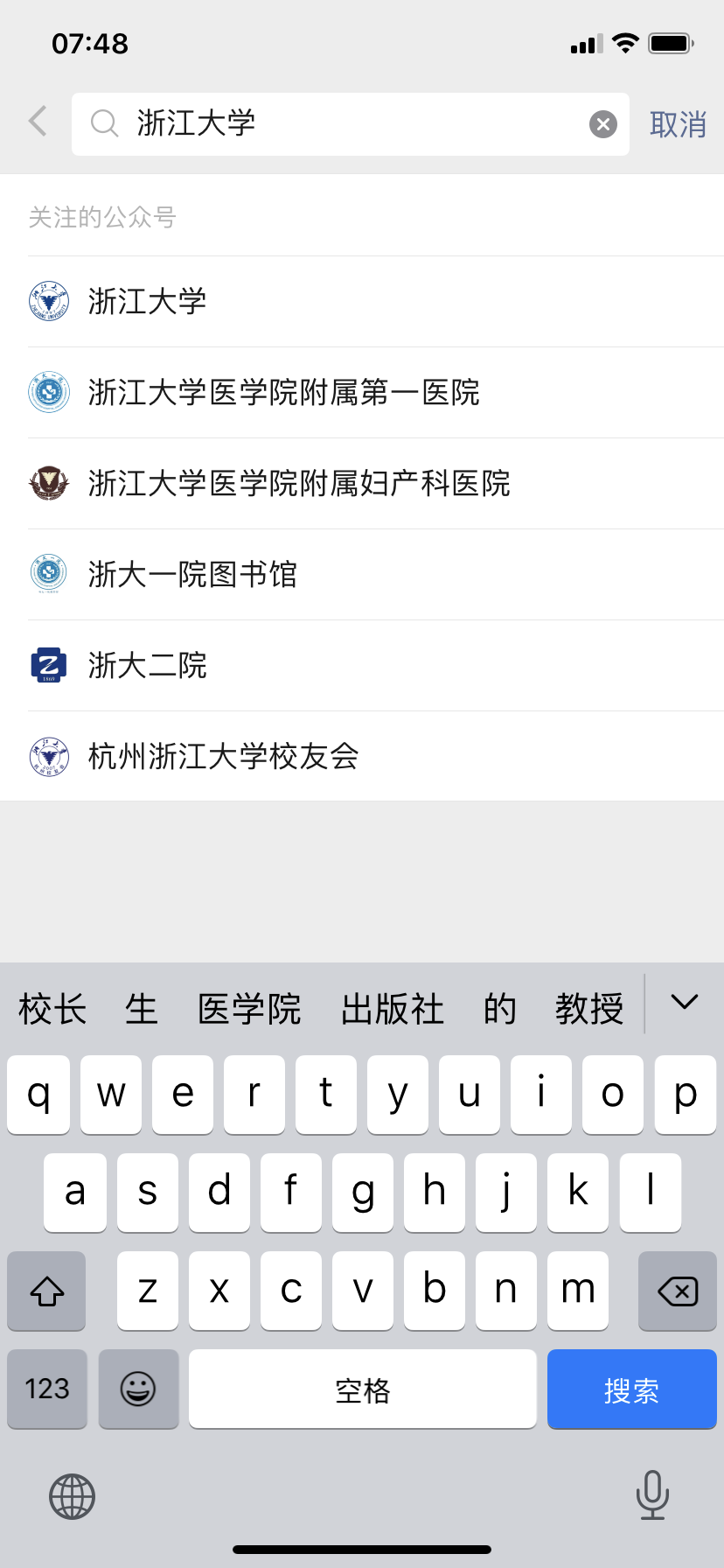
Task: Select the 校长 keyboard suggestion
Action: pyautogui.click(x=52, y=1009)
